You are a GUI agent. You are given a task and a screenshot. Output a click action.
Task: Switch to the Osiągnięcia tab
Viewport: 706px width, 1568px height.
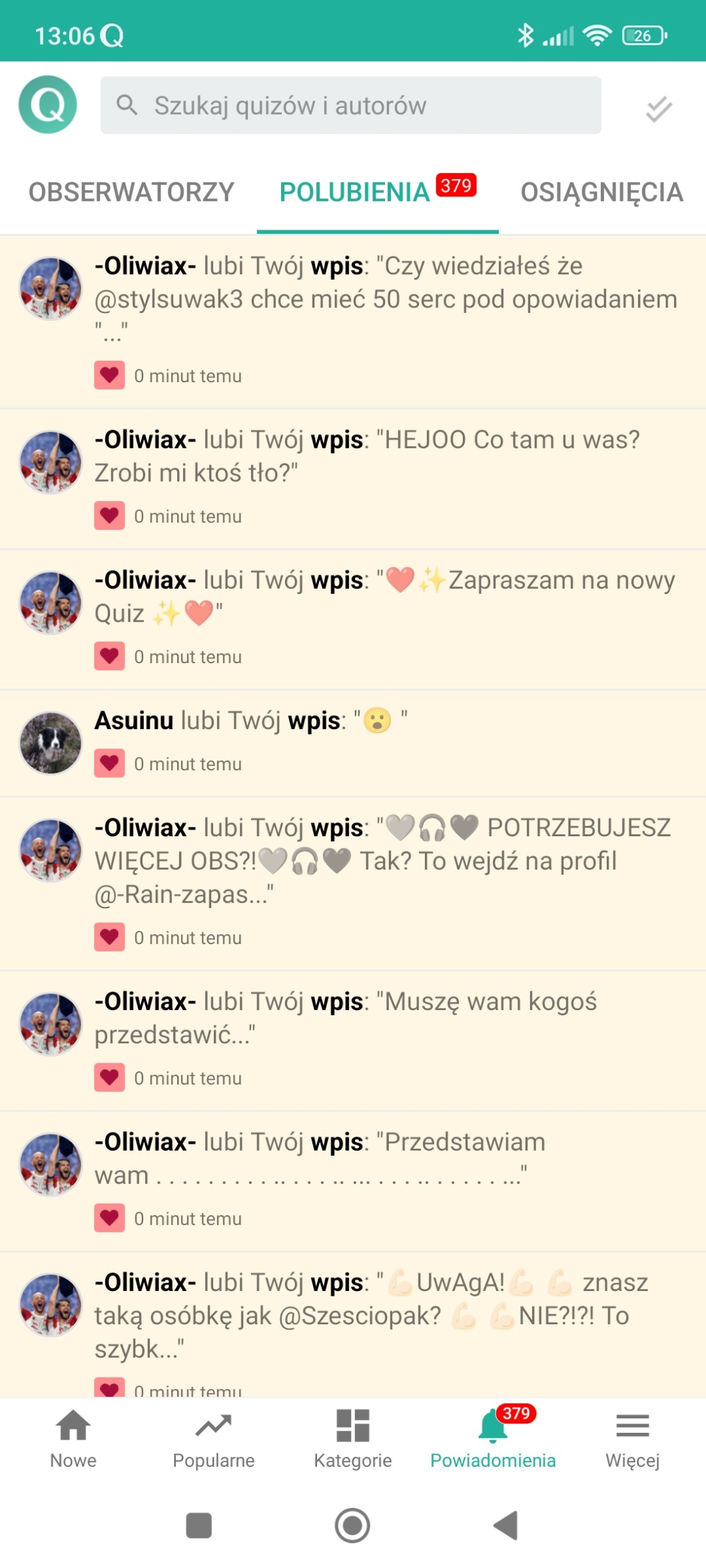pos(601,192)
